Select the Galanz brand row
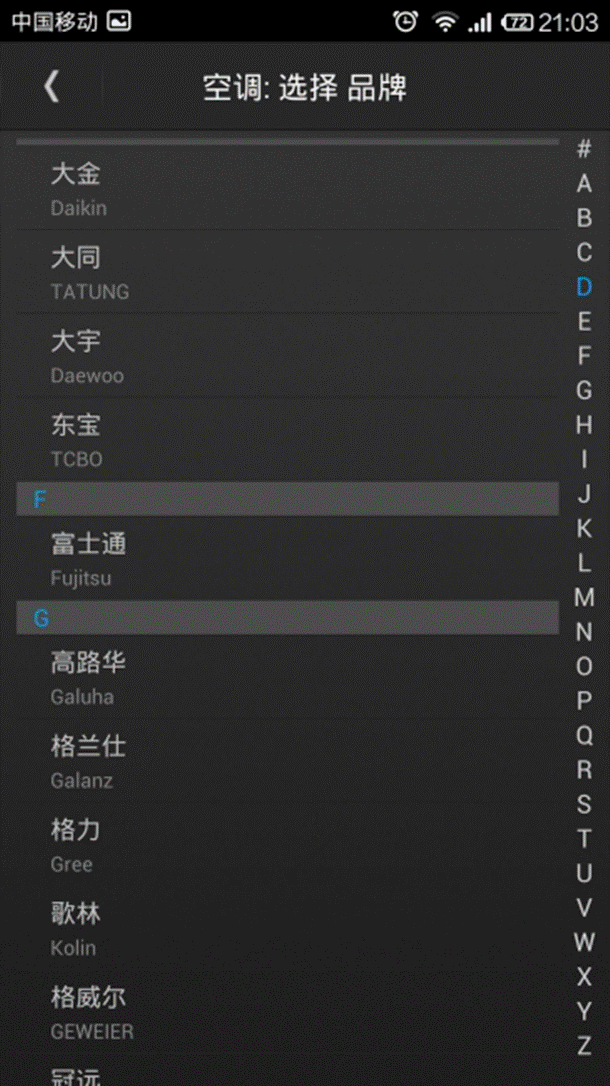 coord(287,761)
